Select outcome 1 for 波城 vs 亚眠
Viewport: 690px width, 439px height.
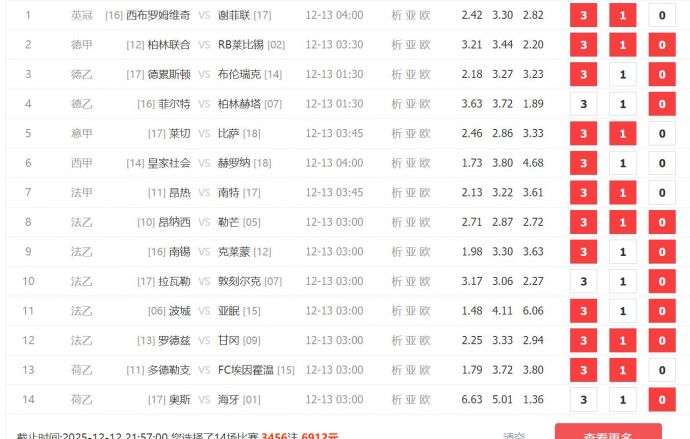(622, 311)
